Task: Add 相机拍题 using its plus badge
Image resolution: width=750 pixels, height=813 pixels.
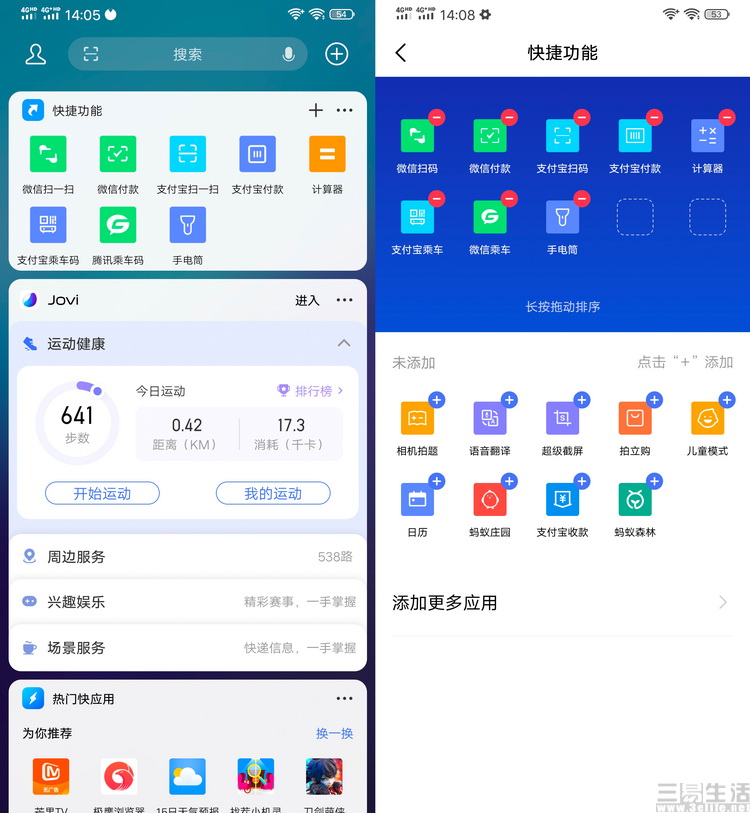Action: pyautogui.click(x=437, y=400)
